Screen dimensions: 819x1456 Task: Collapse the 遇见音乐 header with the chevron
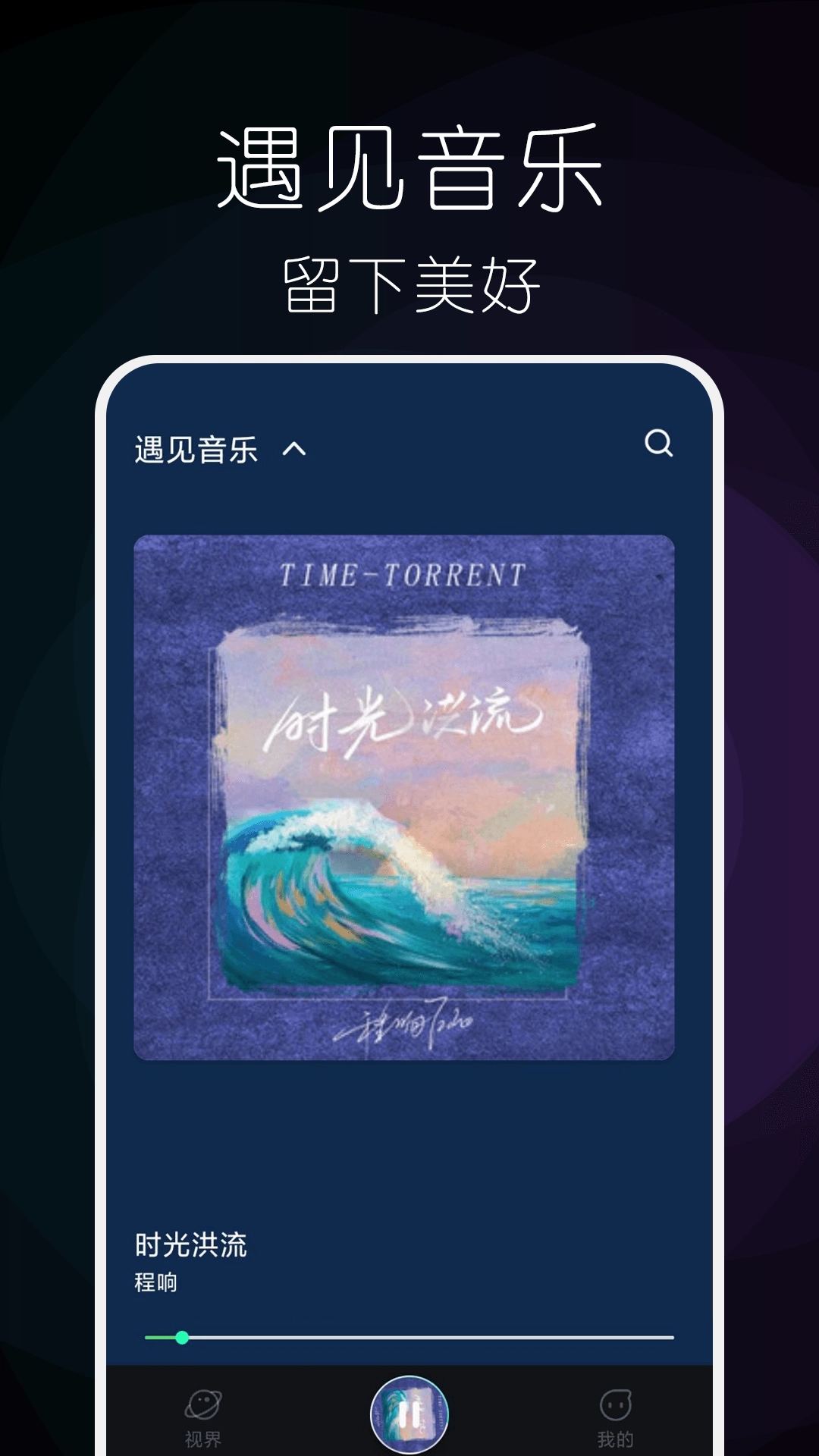(x=296, y=449)
